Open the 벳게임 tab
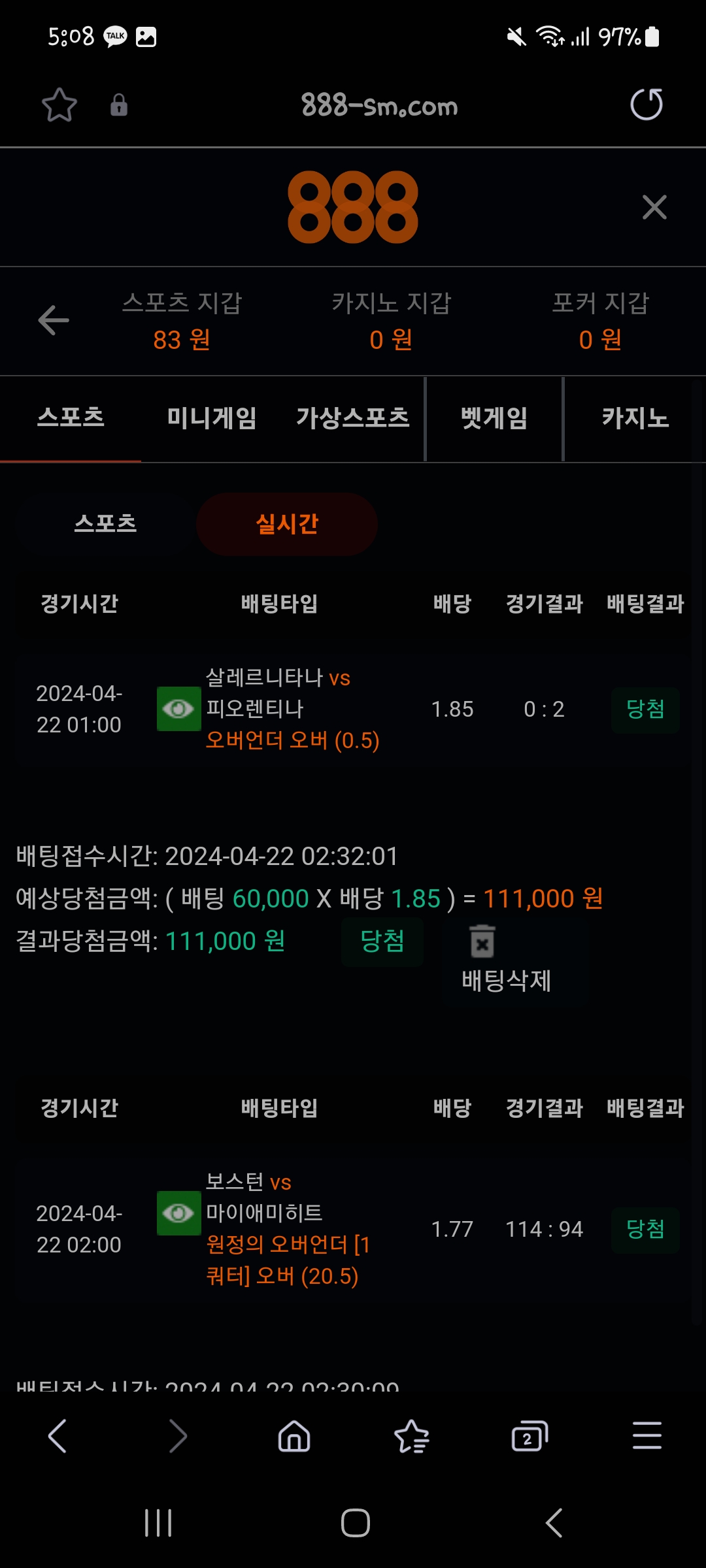The height and width of the screenshot is (1568, 706). tap(494, 418)
